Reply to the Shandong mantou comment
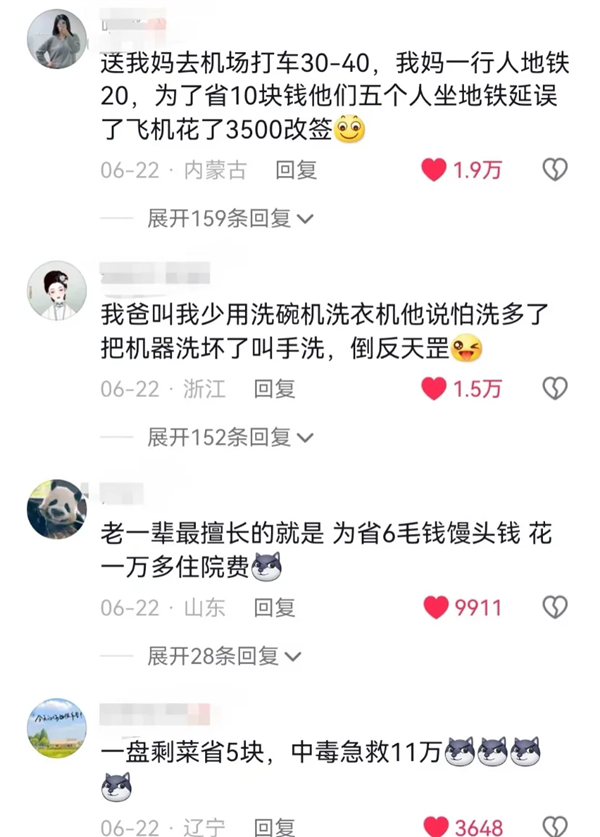Screen dimensions: 600x837 click(x=274, y=607)
